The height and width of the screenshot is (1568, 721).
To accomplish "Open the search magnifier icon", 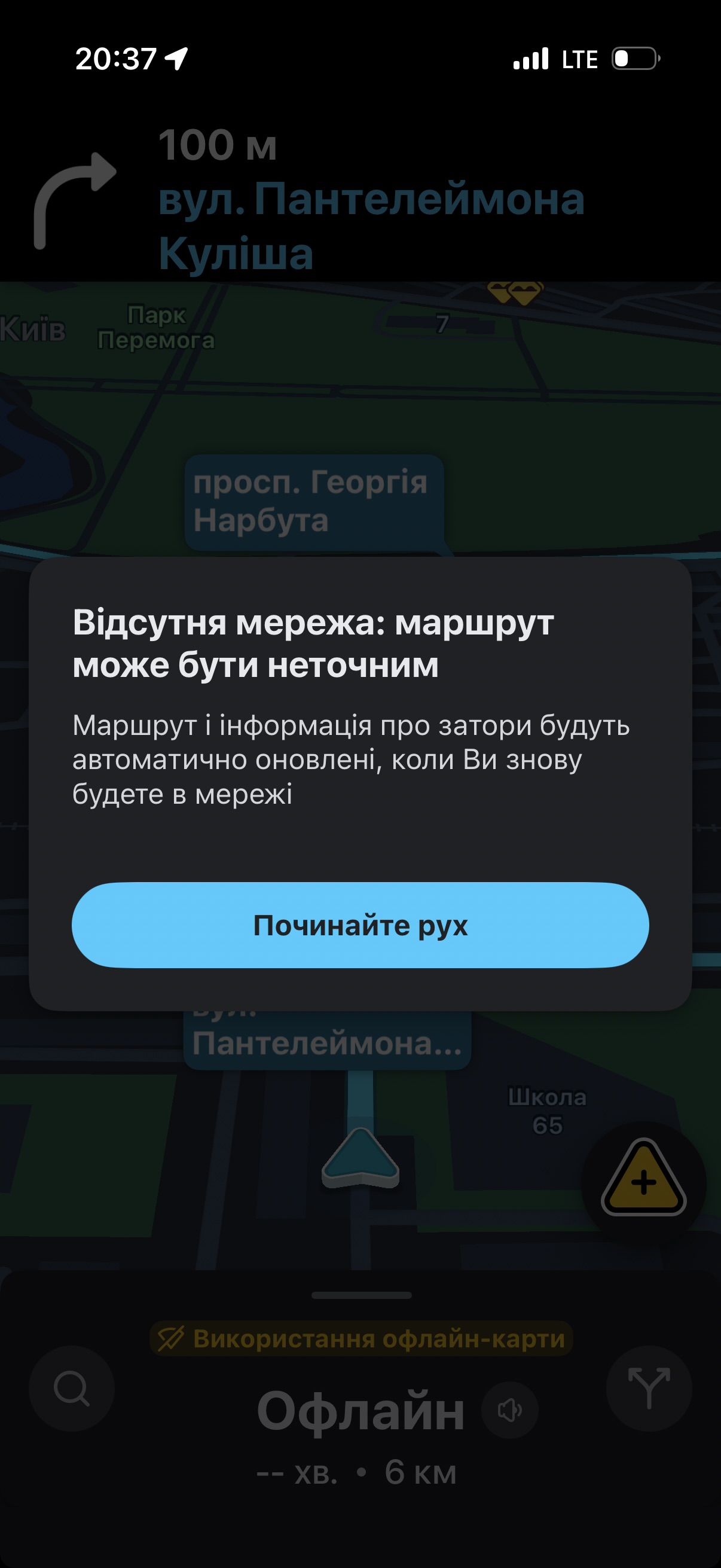I will pyautogui.click(x=72, y=1388).
